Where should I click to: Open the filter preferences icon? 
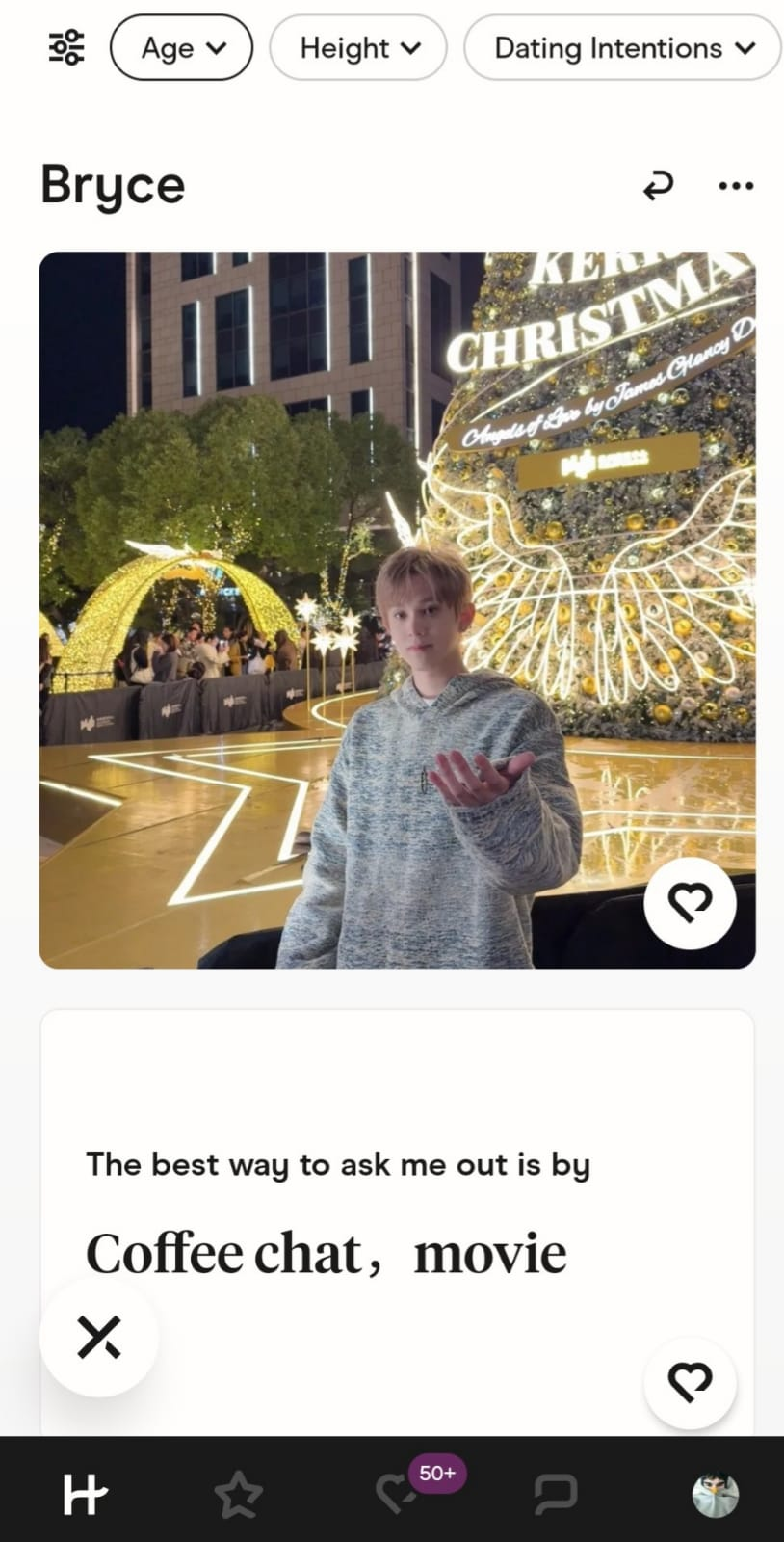coord(66,47)
